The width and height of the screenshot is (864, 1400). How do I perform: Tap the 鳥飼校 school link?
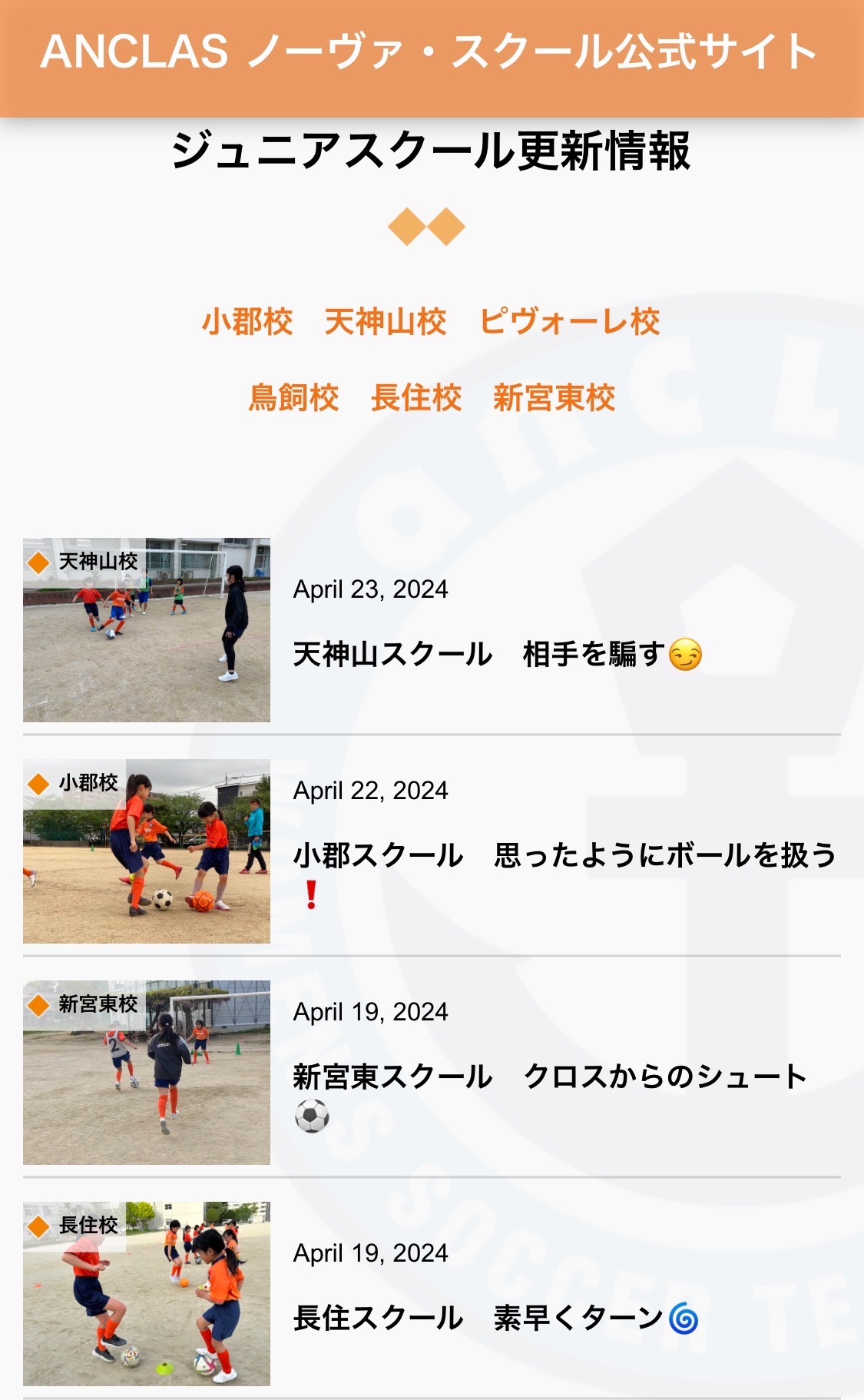point(293,398)
